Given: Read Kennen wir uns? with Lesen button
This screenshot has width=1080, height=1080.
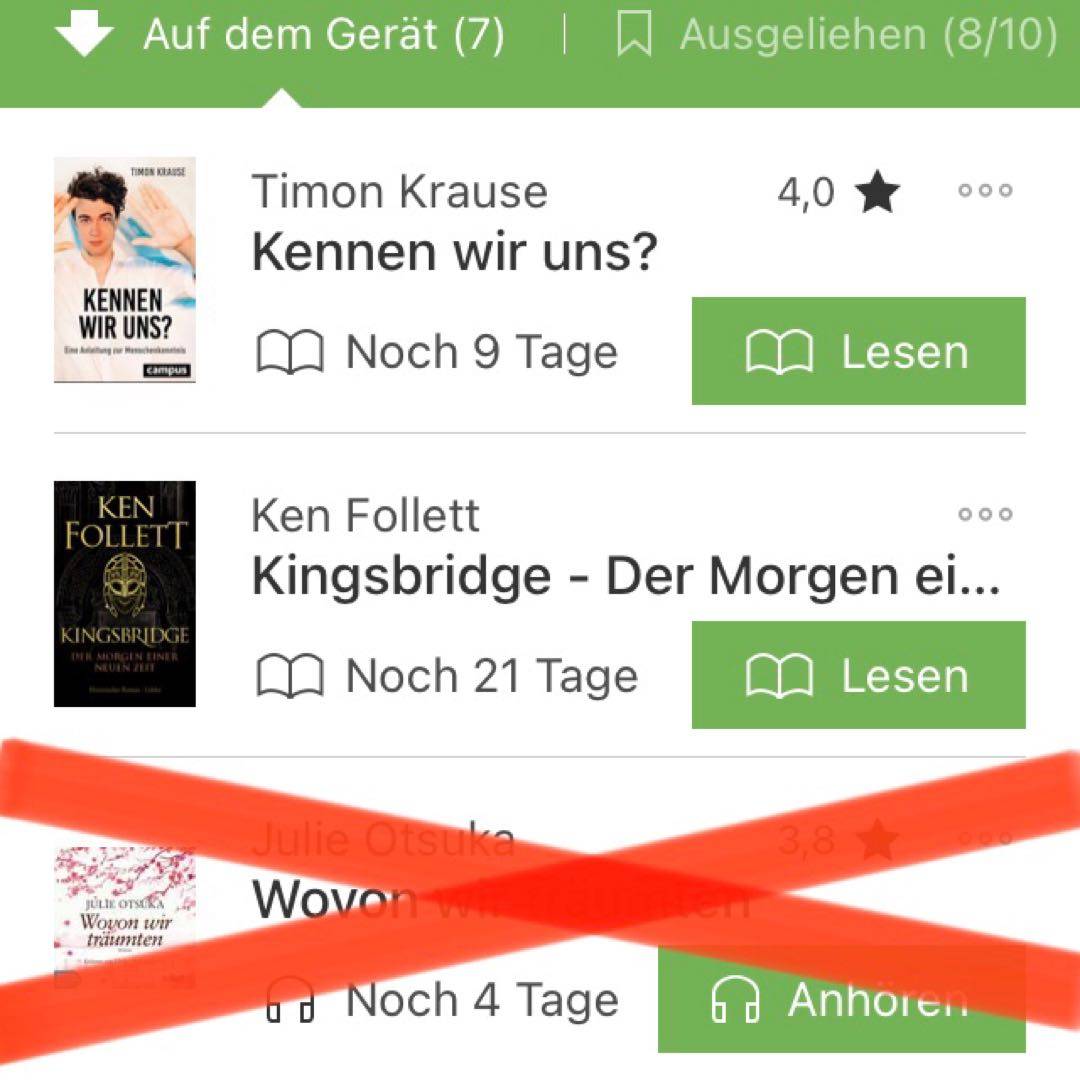Looking at the screenshot, I should coord(858,351).
